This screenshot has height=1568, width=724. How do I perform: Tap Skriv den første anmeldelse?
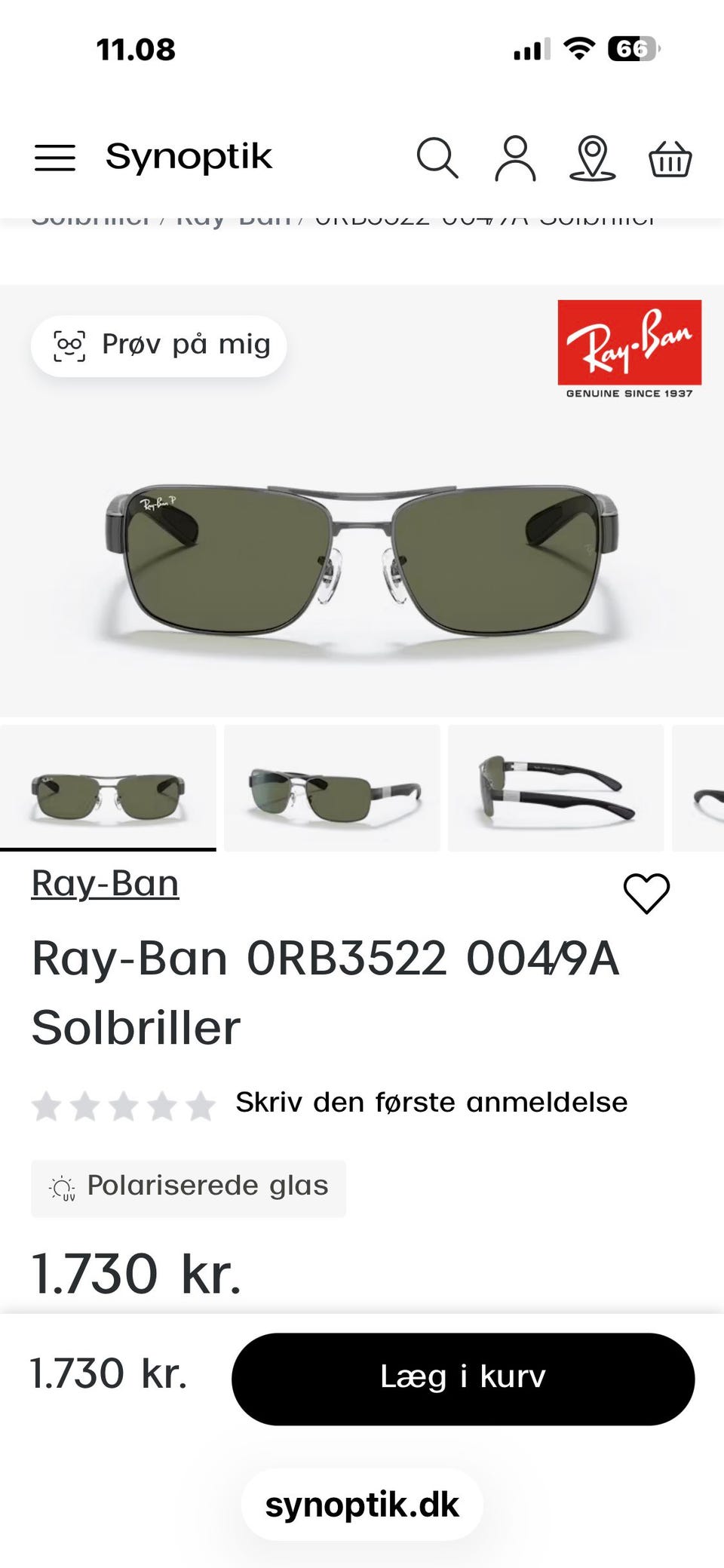click(x=431, y=1103)
